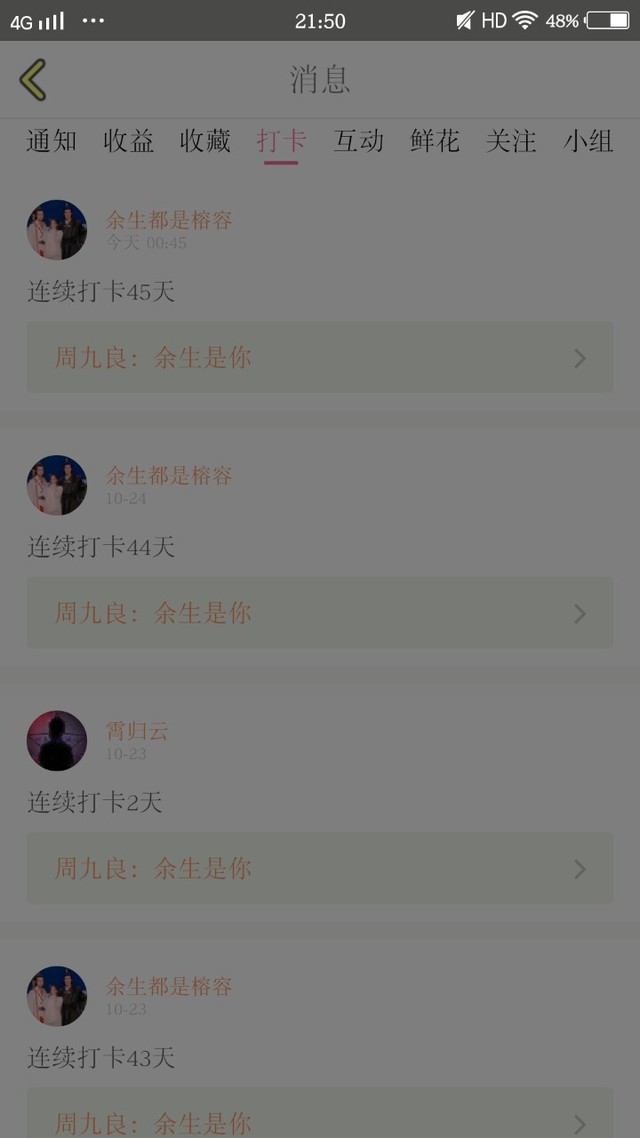
Task: Open the 收藏 tab
Action: [x=205, y=141]
